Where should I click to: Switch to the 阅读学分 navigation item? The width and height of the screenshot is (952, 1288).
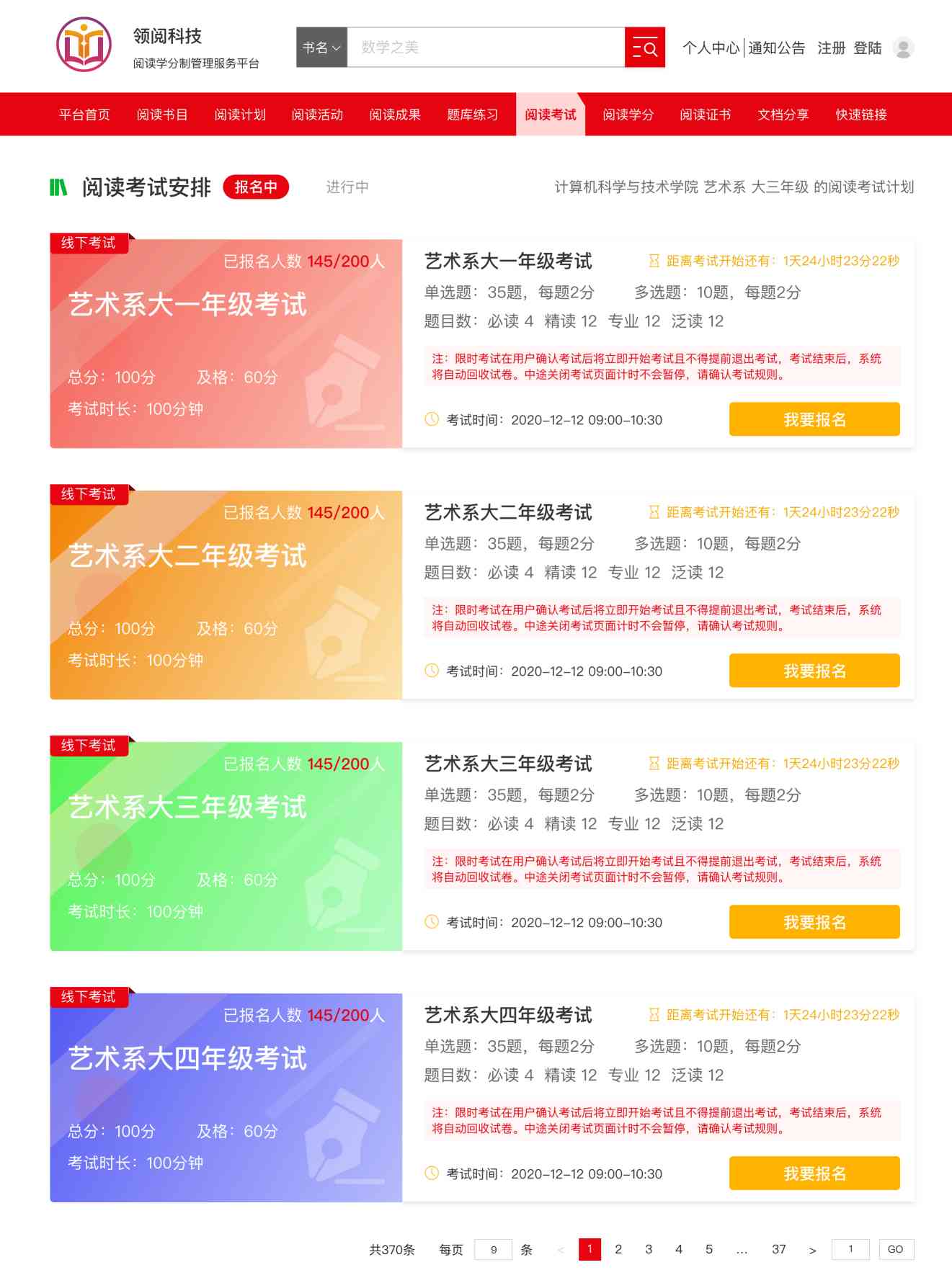click(x=628, y=115)
